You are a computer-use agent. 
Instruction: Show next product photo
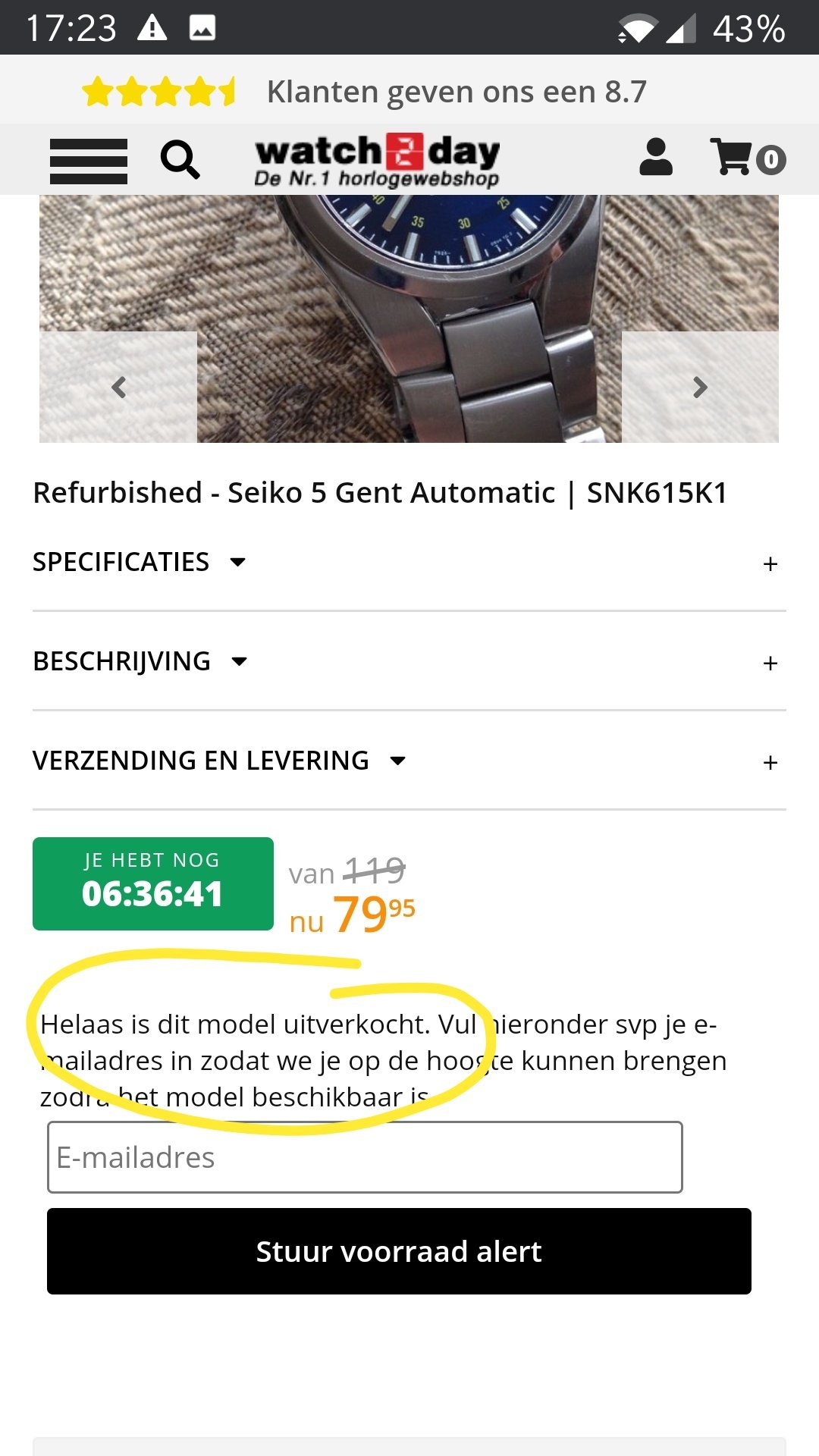pos(700,387)
